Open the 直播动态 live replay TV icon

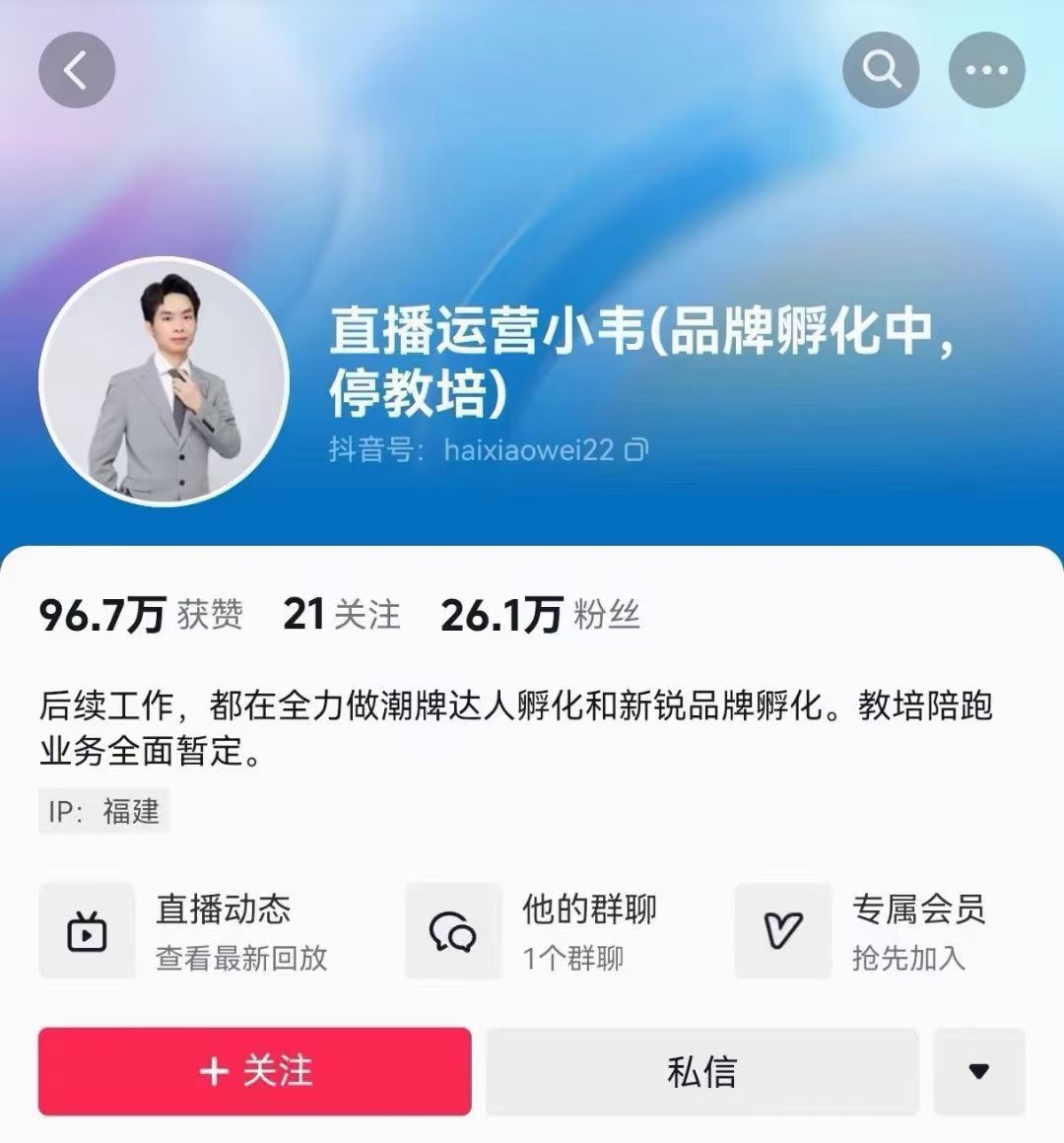[87, 930]
